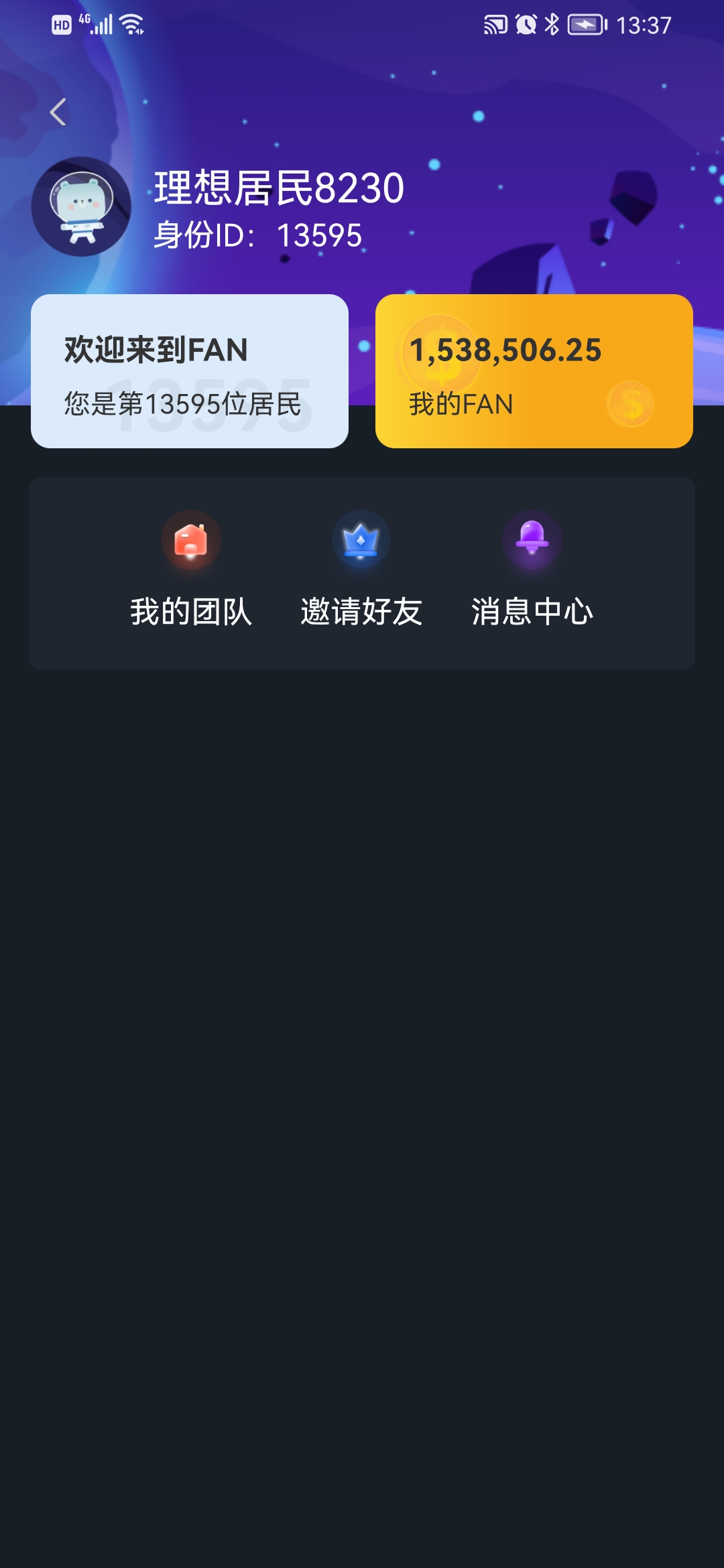Tap the blue crown icon for 邀请好友
This screenshot has height=1568, width=724.
[x=360, y=541]
